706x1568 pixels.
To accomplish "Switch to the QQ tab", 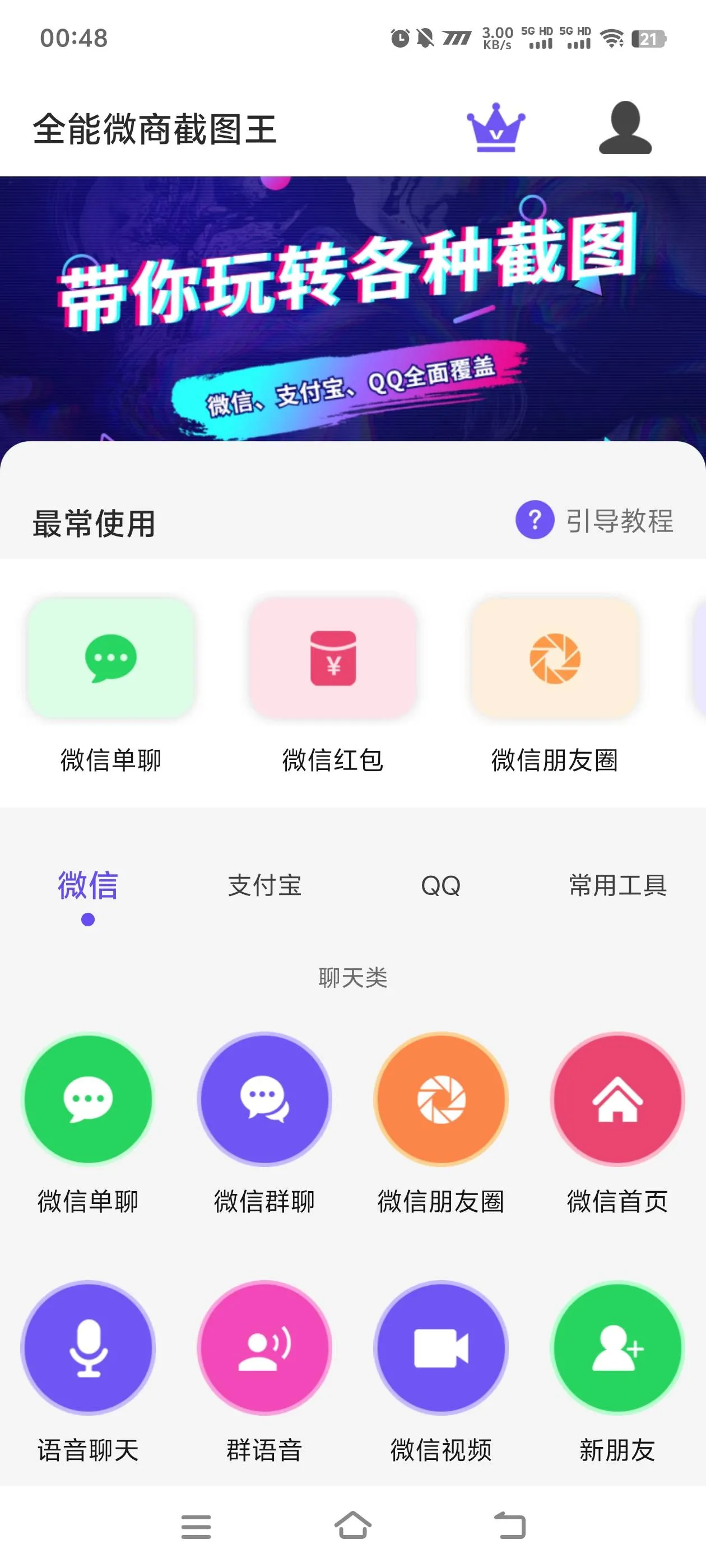I will (x=440, y=888).
